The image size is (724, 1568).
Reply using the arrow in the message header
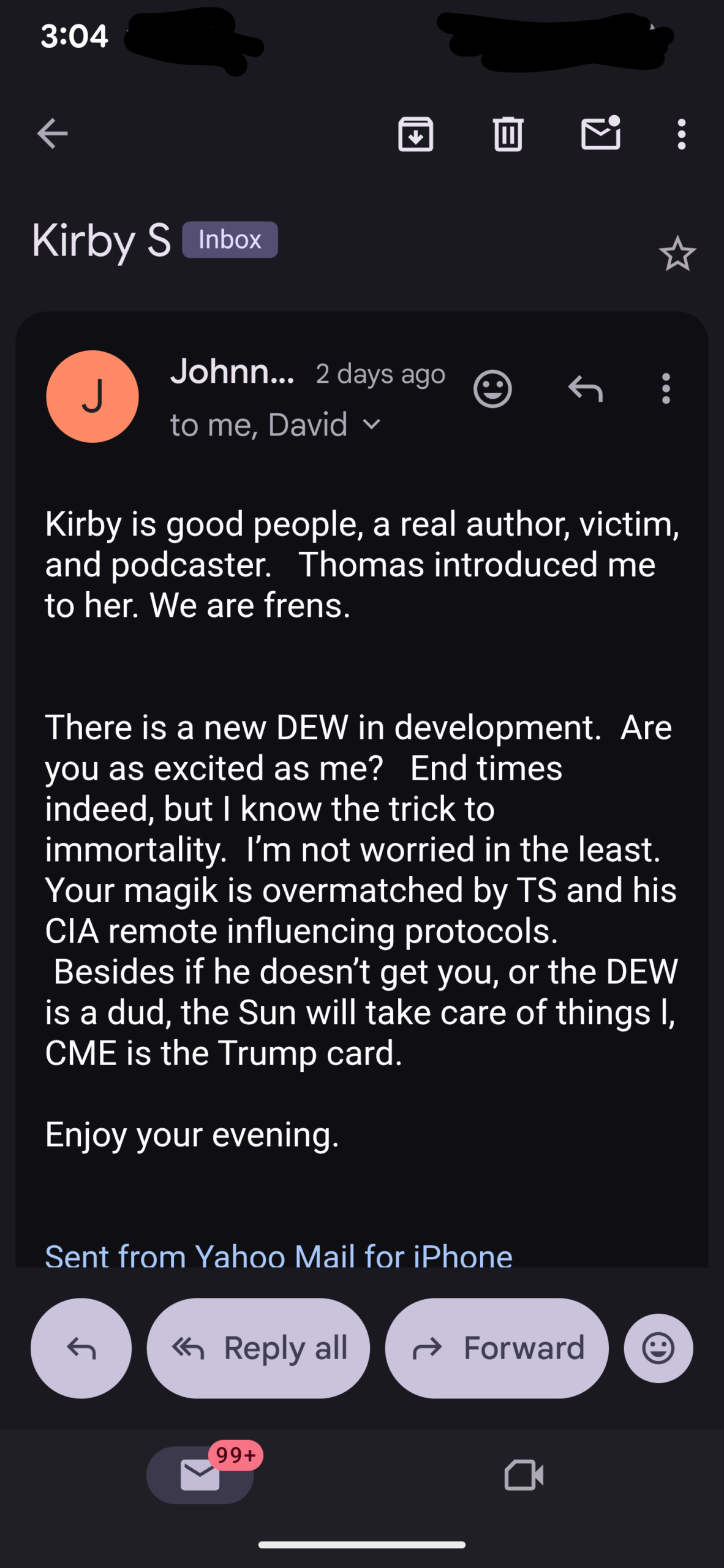586,389
